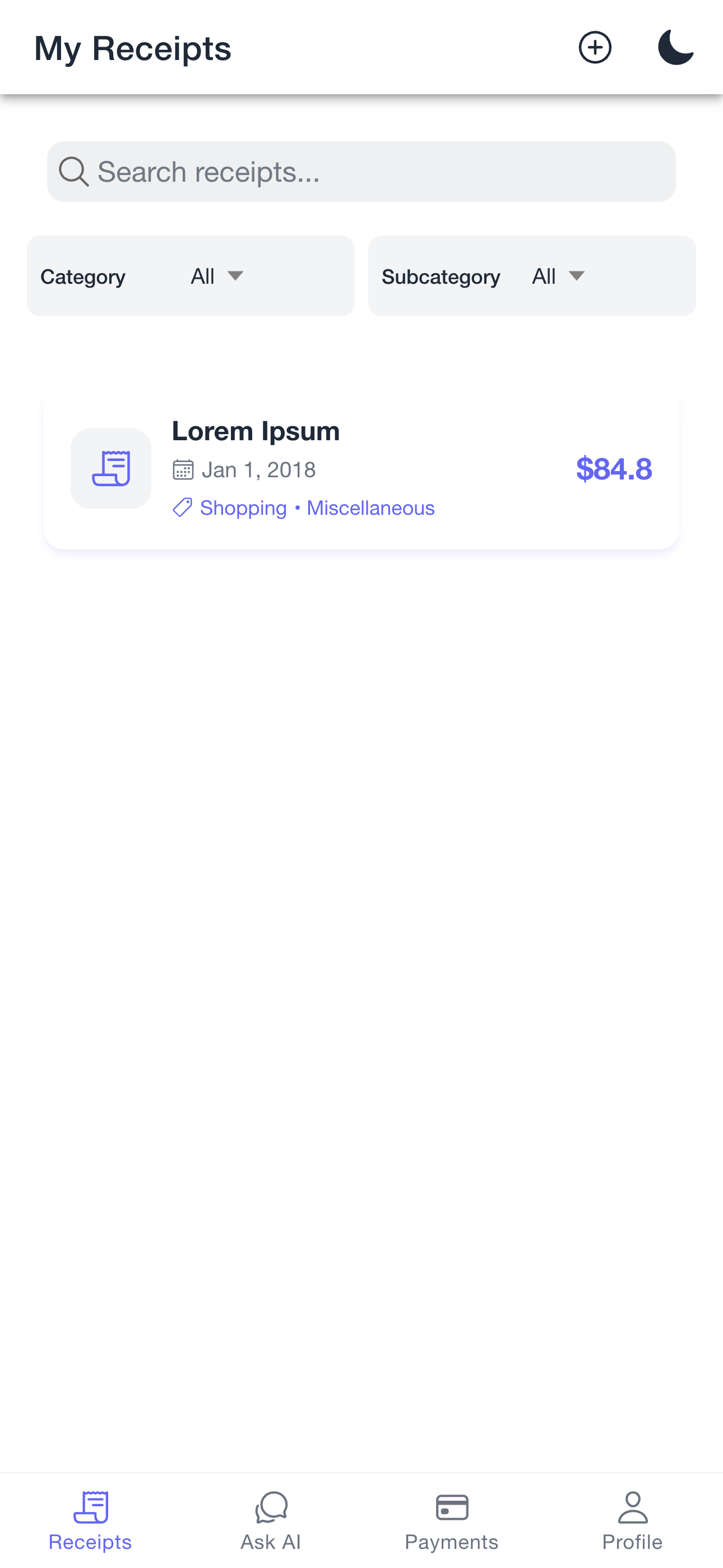Go to the Payments tab
The image size is (723, 1568).
pyautogui.click(x=452, y=1520)
